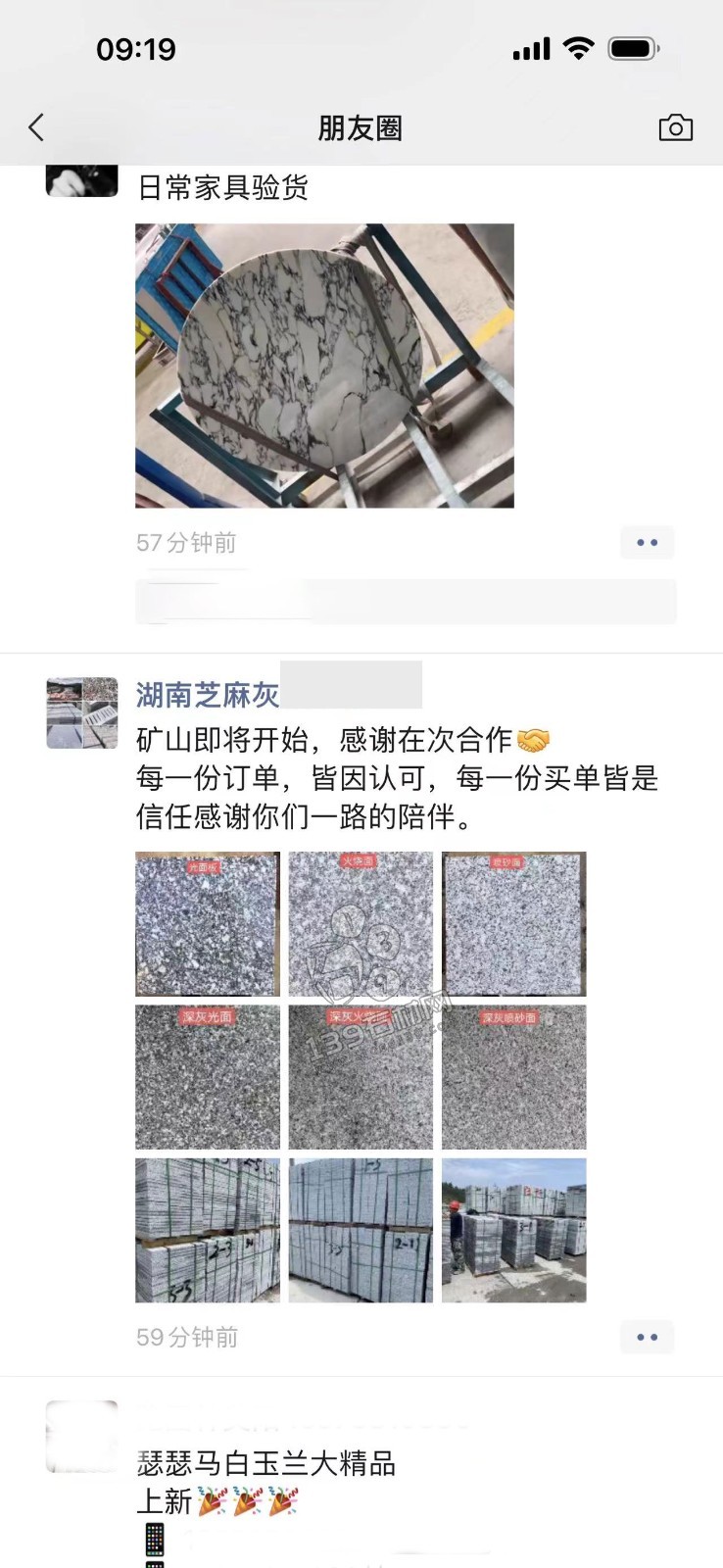Open the 火烧面 granite sample photo
The width and height of the screenshot is (723, 1568).
(x=361, y=923)
